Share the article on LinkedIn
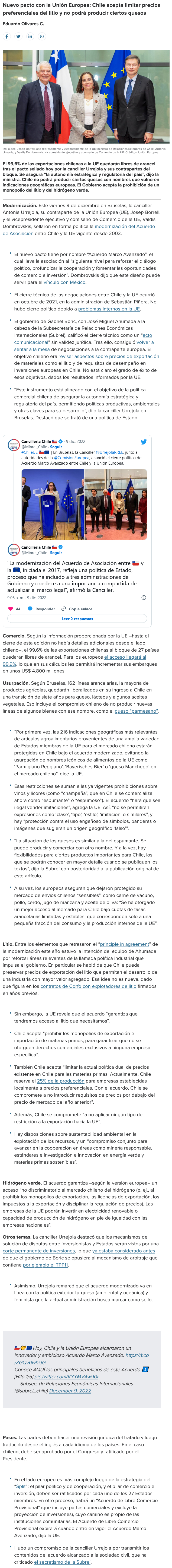The width and height of the screenshot is (172, 1568). (30, 37)
